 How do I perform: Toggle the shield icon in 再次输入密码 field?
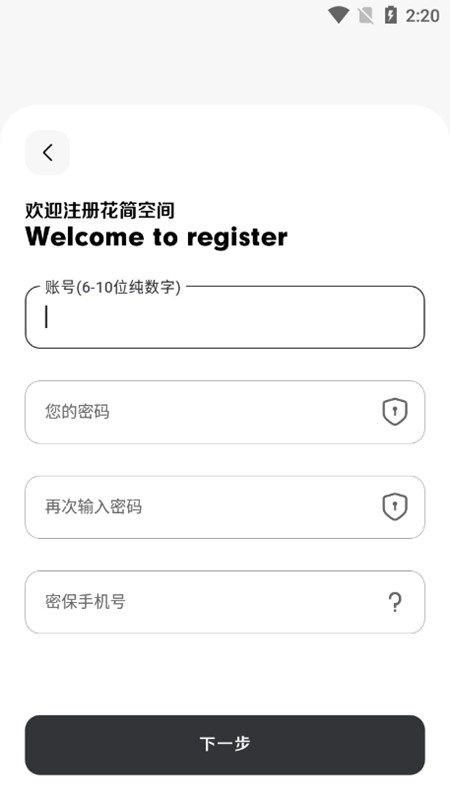click(395, 507)
